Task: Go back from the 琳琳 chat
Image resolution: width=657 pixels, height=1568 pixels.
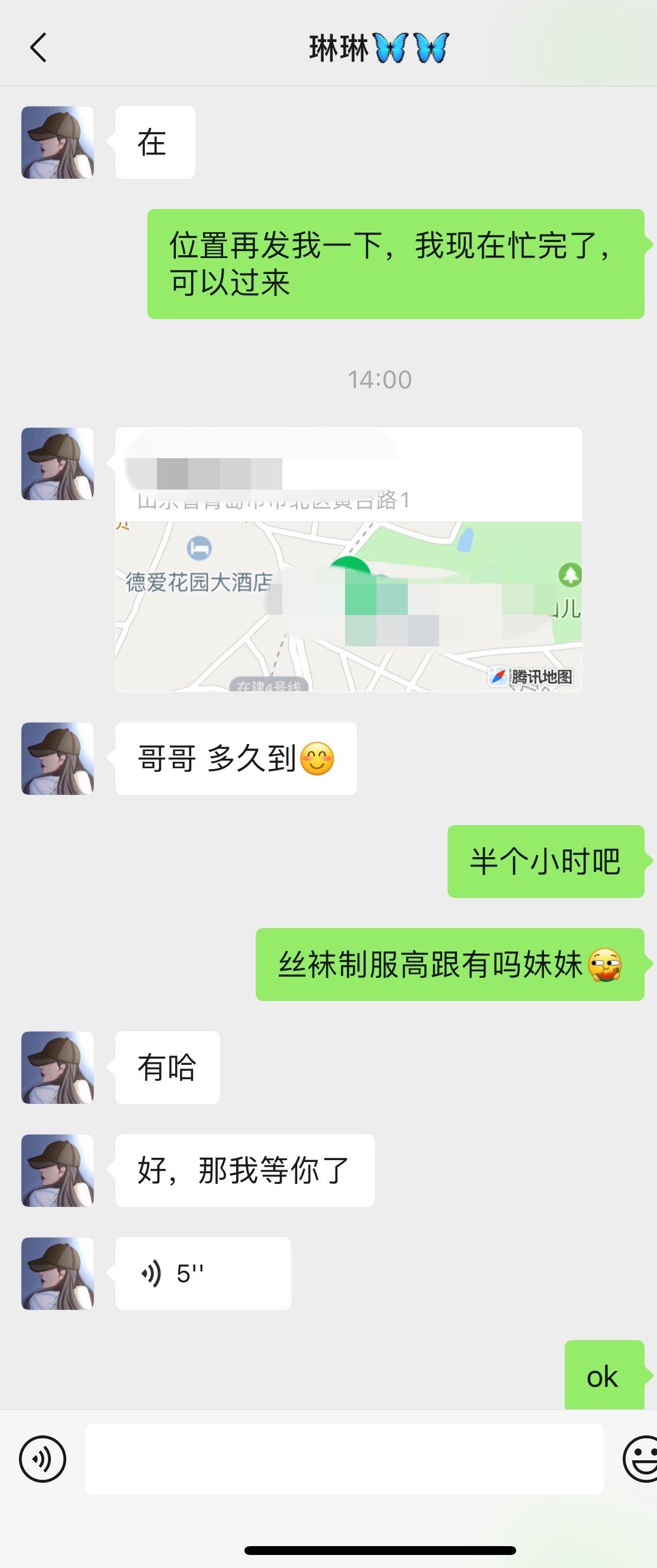Action: (38, 47)
